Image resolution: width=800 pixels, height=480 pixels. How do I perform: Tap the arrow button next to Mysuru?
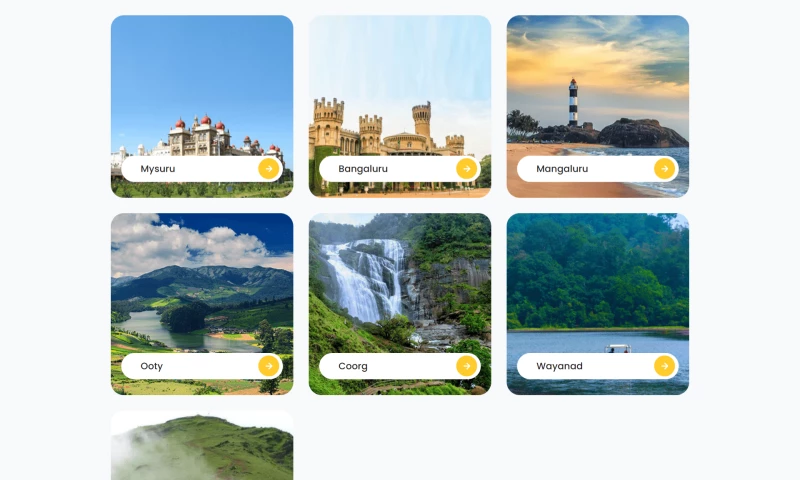tap(268, 169)
